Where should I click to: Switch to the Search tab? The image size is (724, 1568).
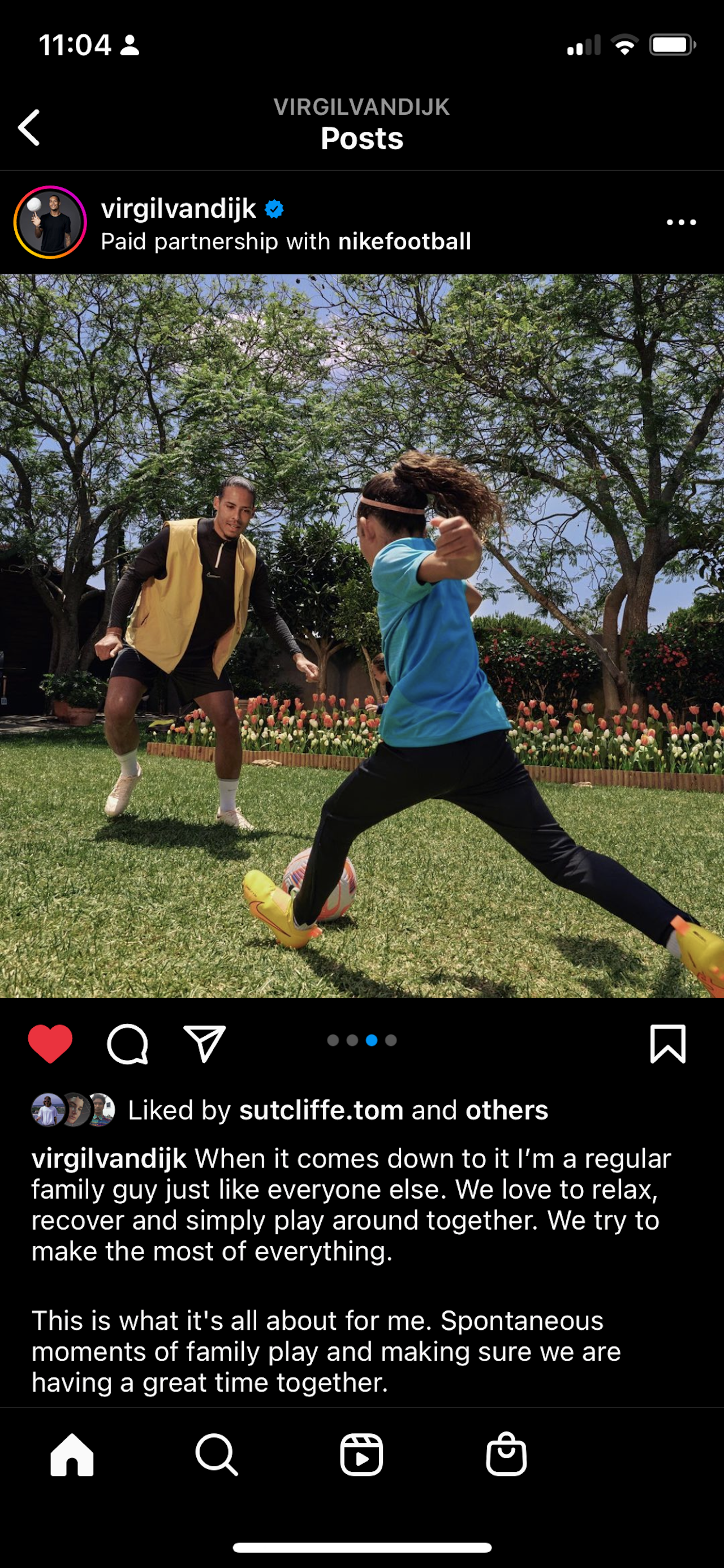217,1455
